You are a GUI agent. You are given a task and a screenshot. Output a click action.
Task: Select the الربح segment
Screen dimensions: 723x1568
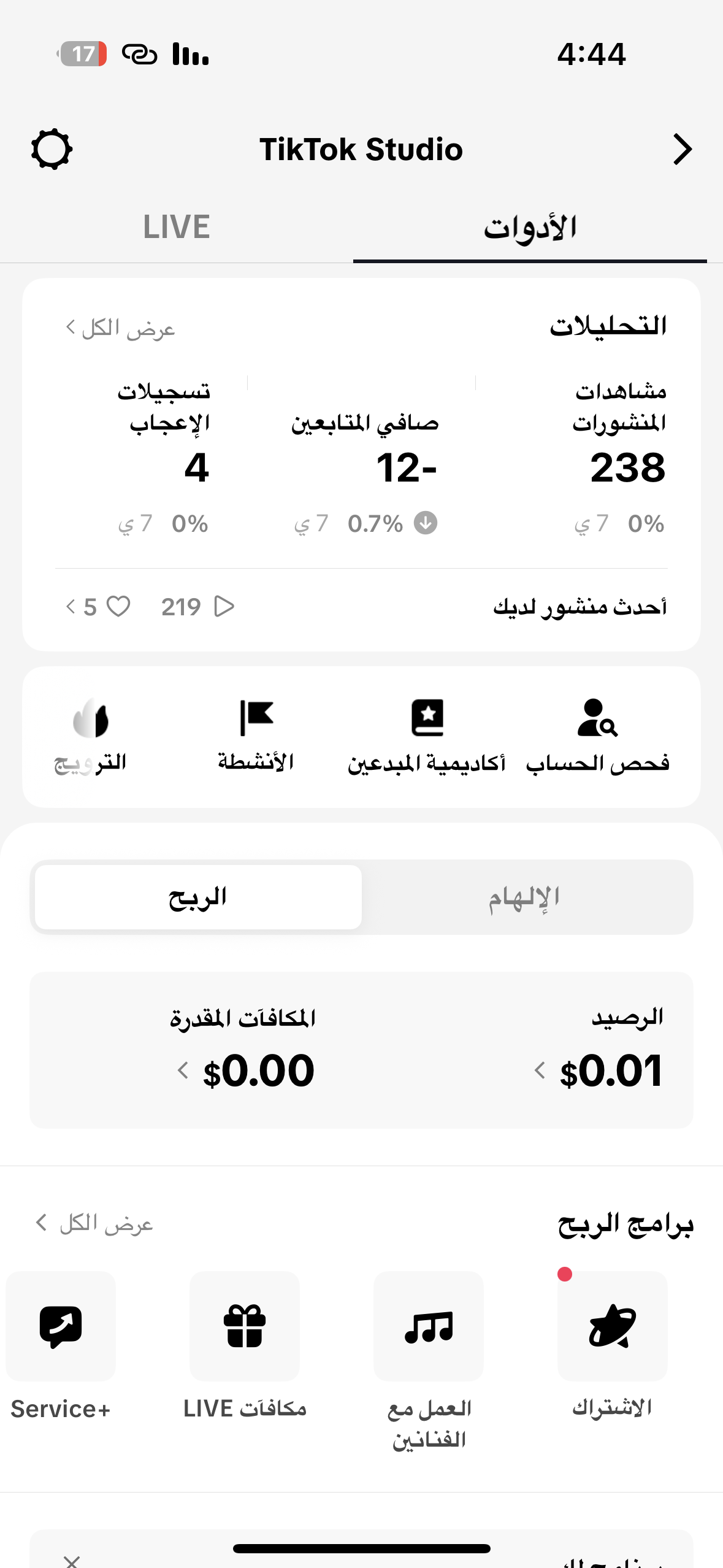tap(198, 897)
